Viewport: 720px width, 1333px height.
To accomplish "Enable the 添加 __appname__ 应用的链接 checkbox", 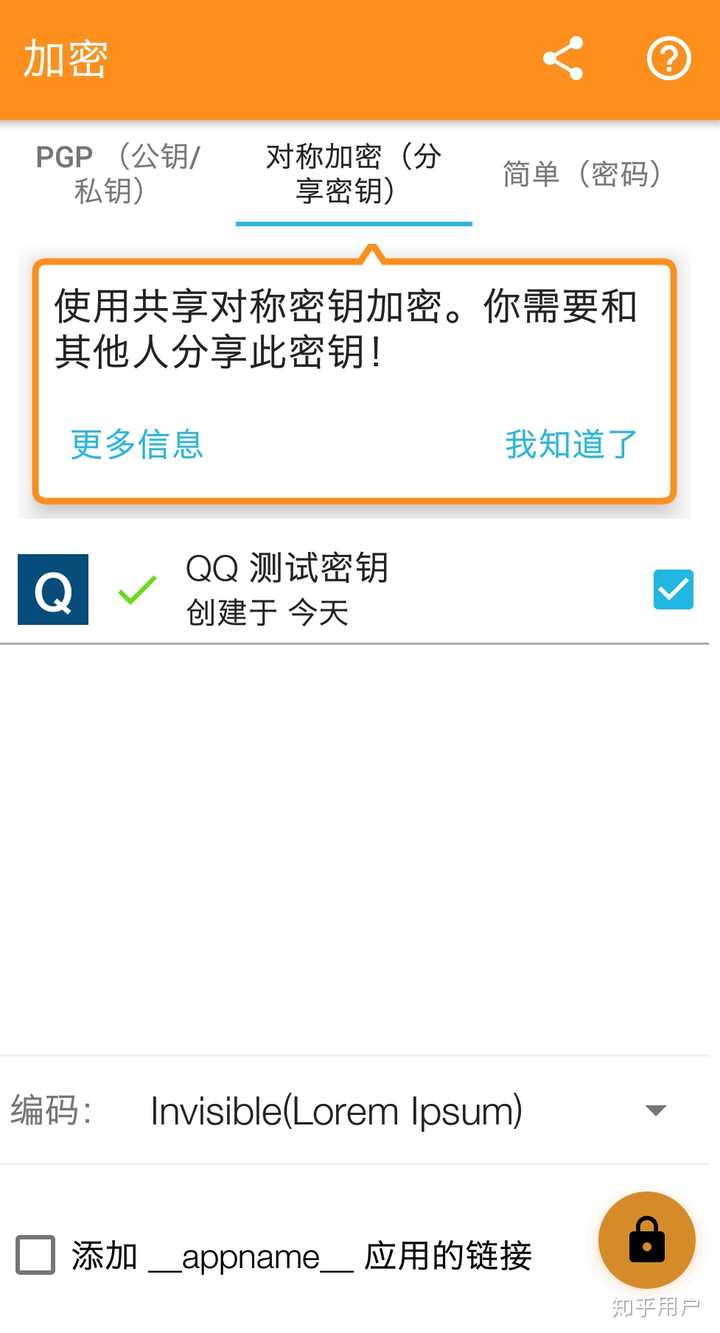I will (x=35, y=1256).
